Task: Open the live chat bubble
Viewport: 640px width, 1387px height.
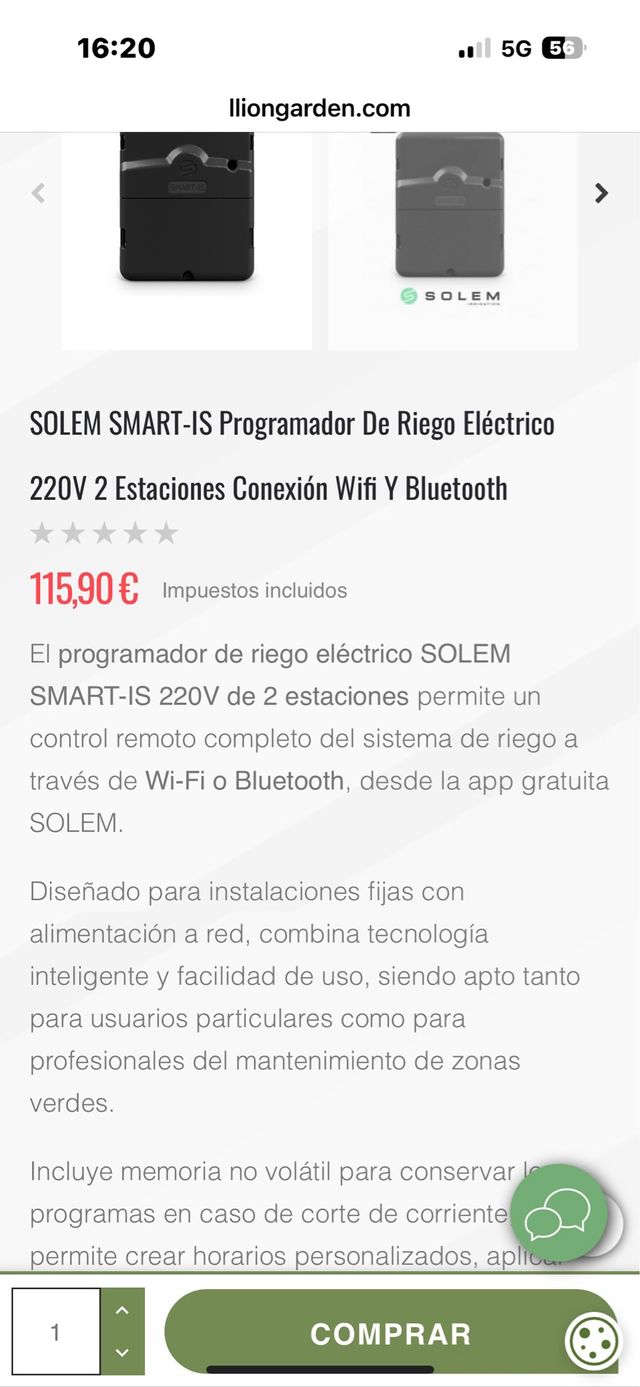Action: point(558,1213)
